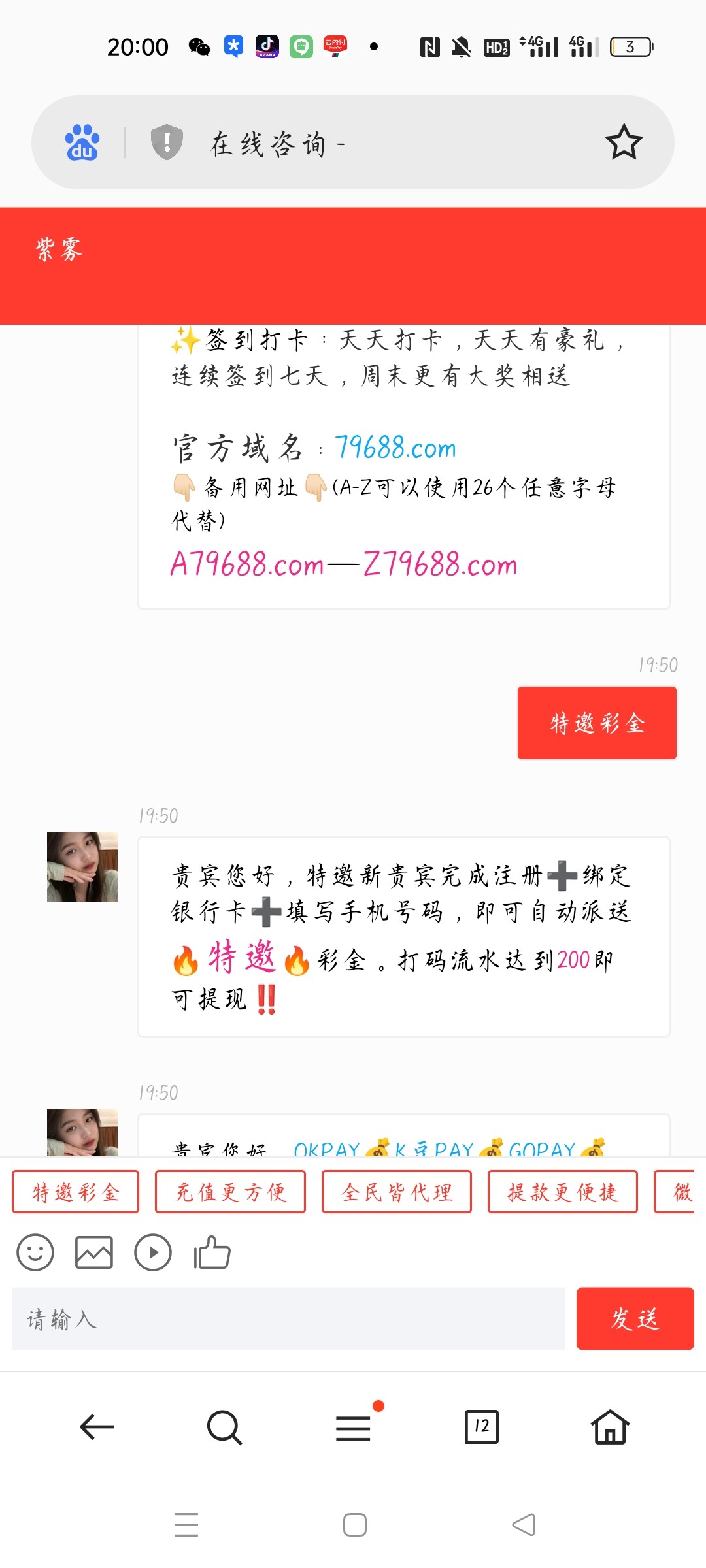Open the browser menu
The height and width of the screenshot is (1568, 706).
[x=353, y=1427]
